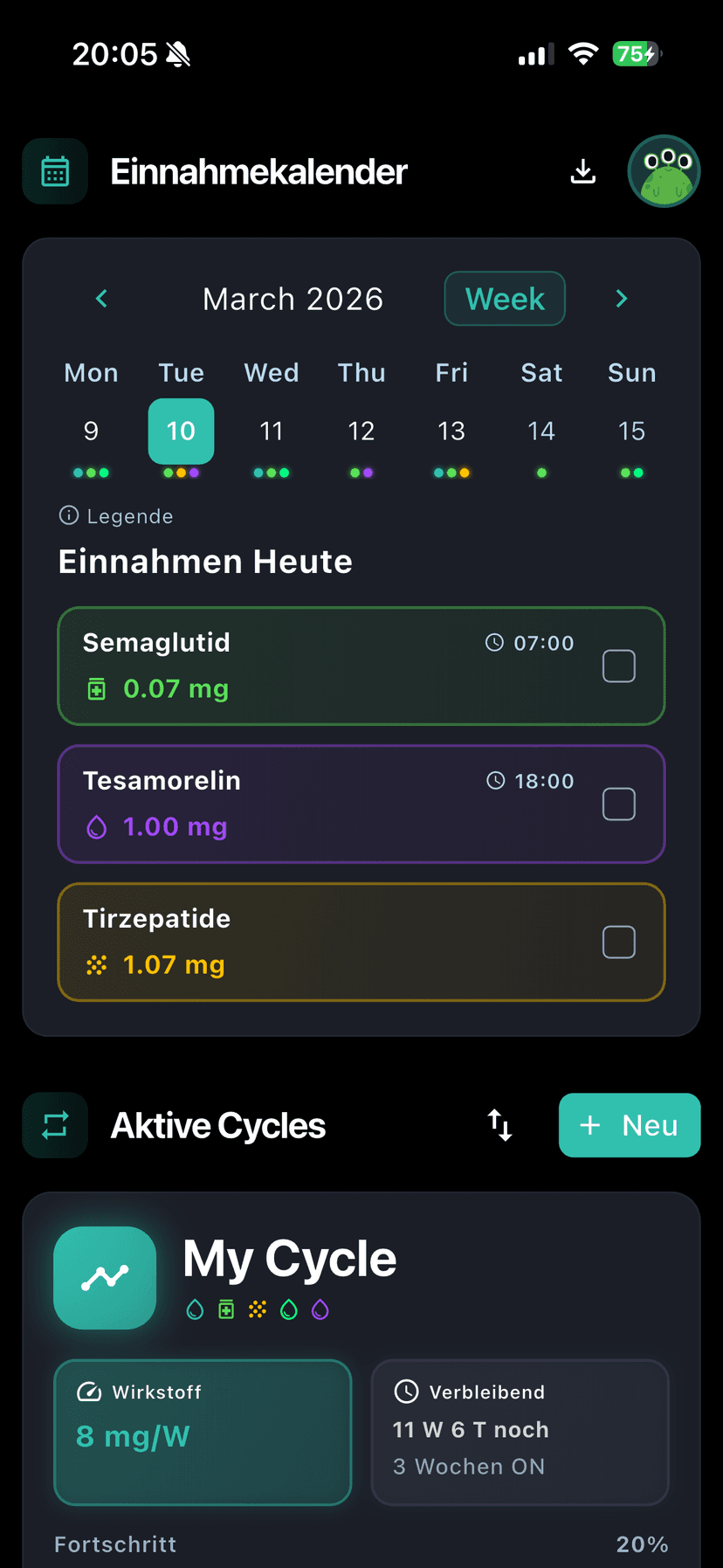Click the My Cycle chart icon
This screenshot has width=723, height=1568.
[104, 1277]
